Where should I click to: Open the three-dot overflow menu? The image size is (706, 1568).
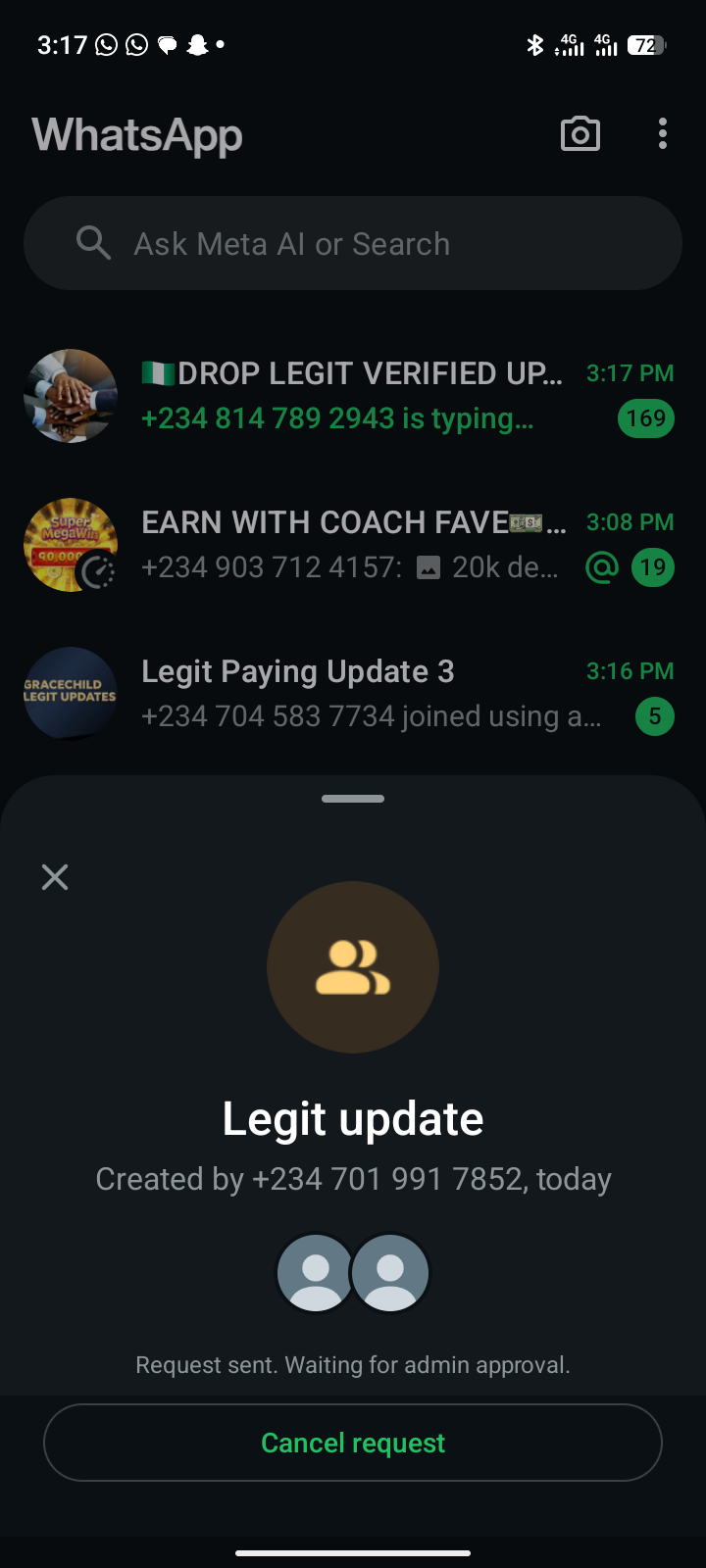click(x=663, y=134)
